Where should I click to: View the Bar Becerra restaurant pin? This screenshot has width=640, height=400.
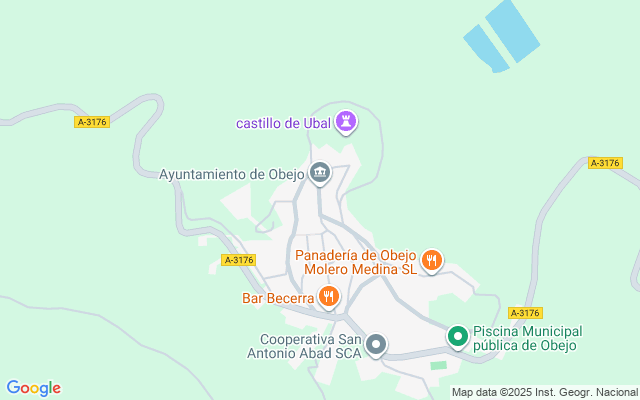click(x=329, y=296)
